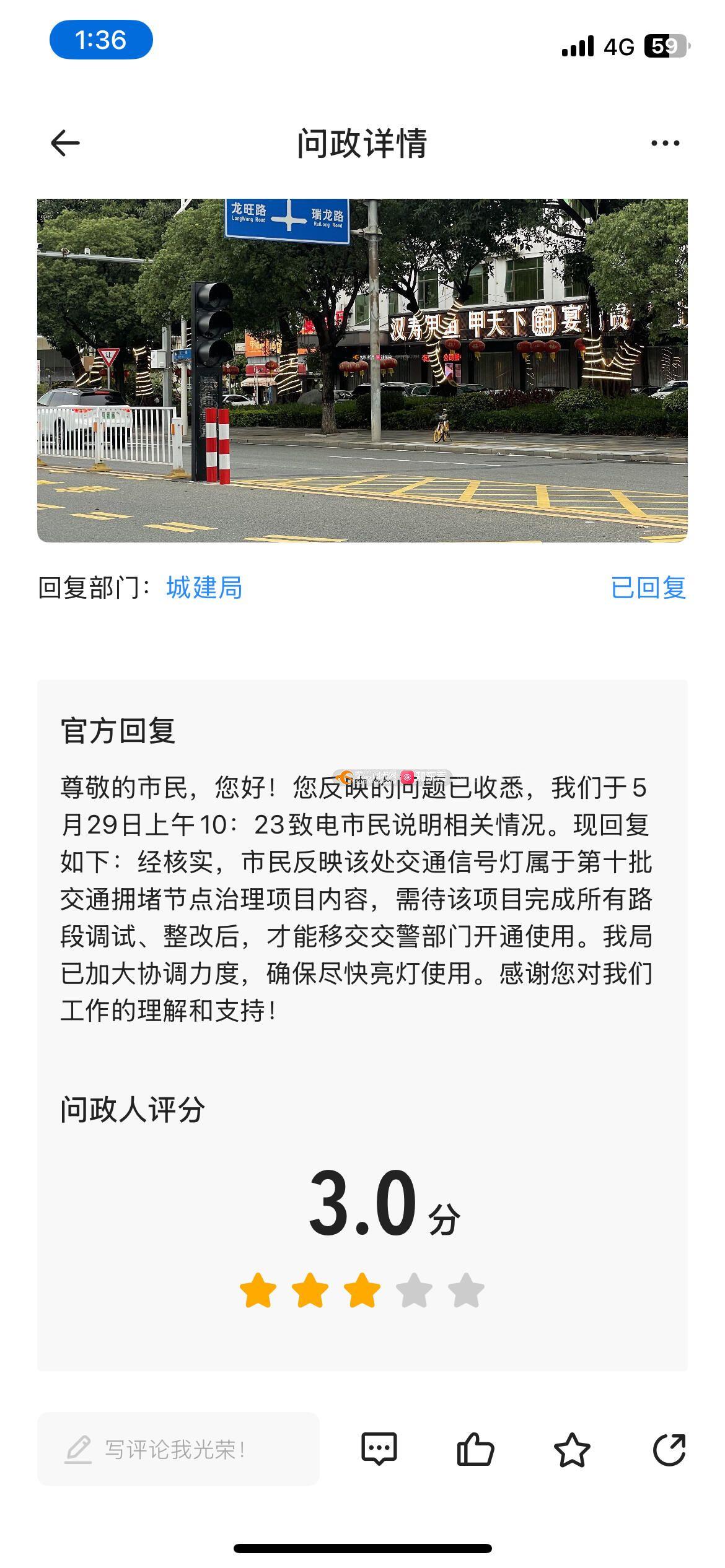725x1568 pixels.
Task: Go back using the arrow icon
Action: 65,143
